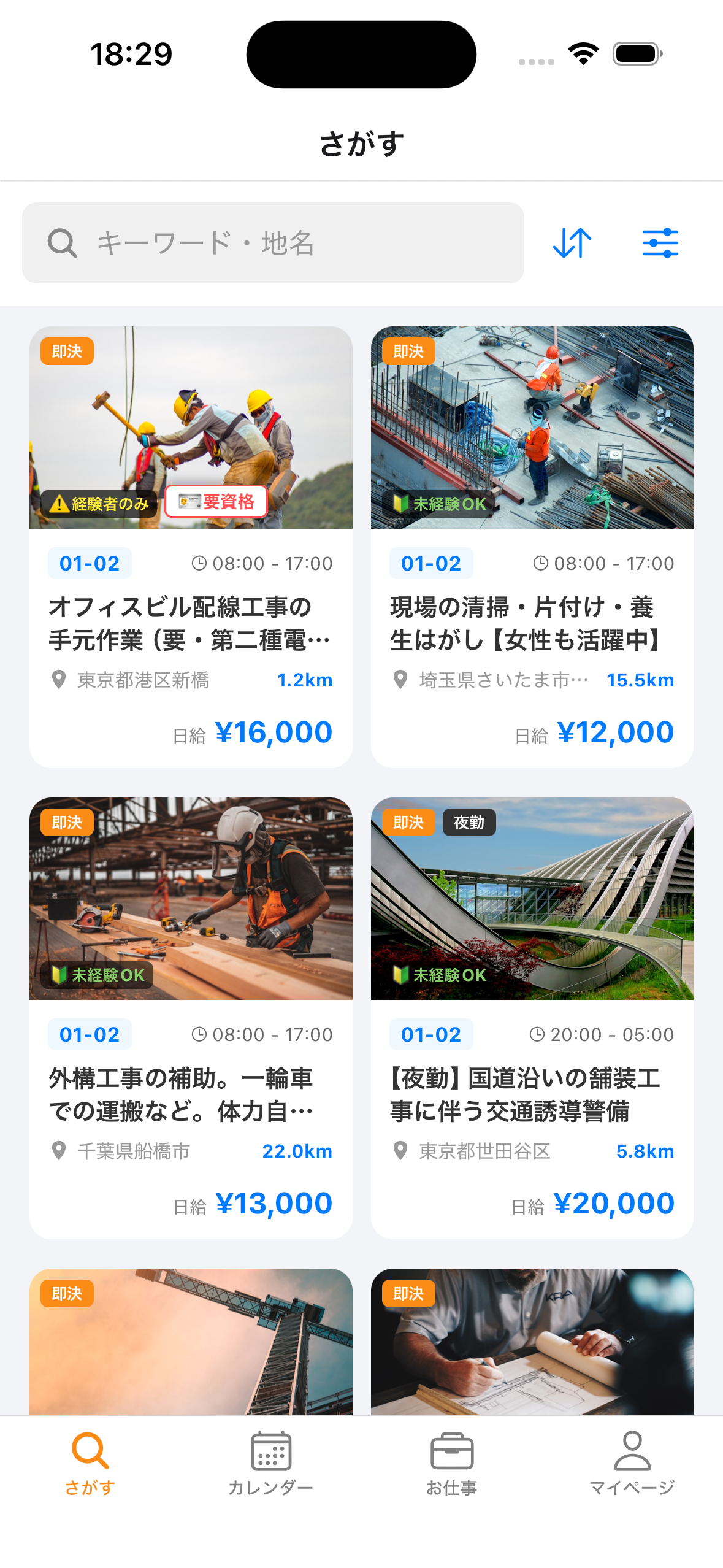Open the job card with the crane photo
The width and height of the screenshot is (723, 1568).
pyautogui.click(x=191, y=1342)
